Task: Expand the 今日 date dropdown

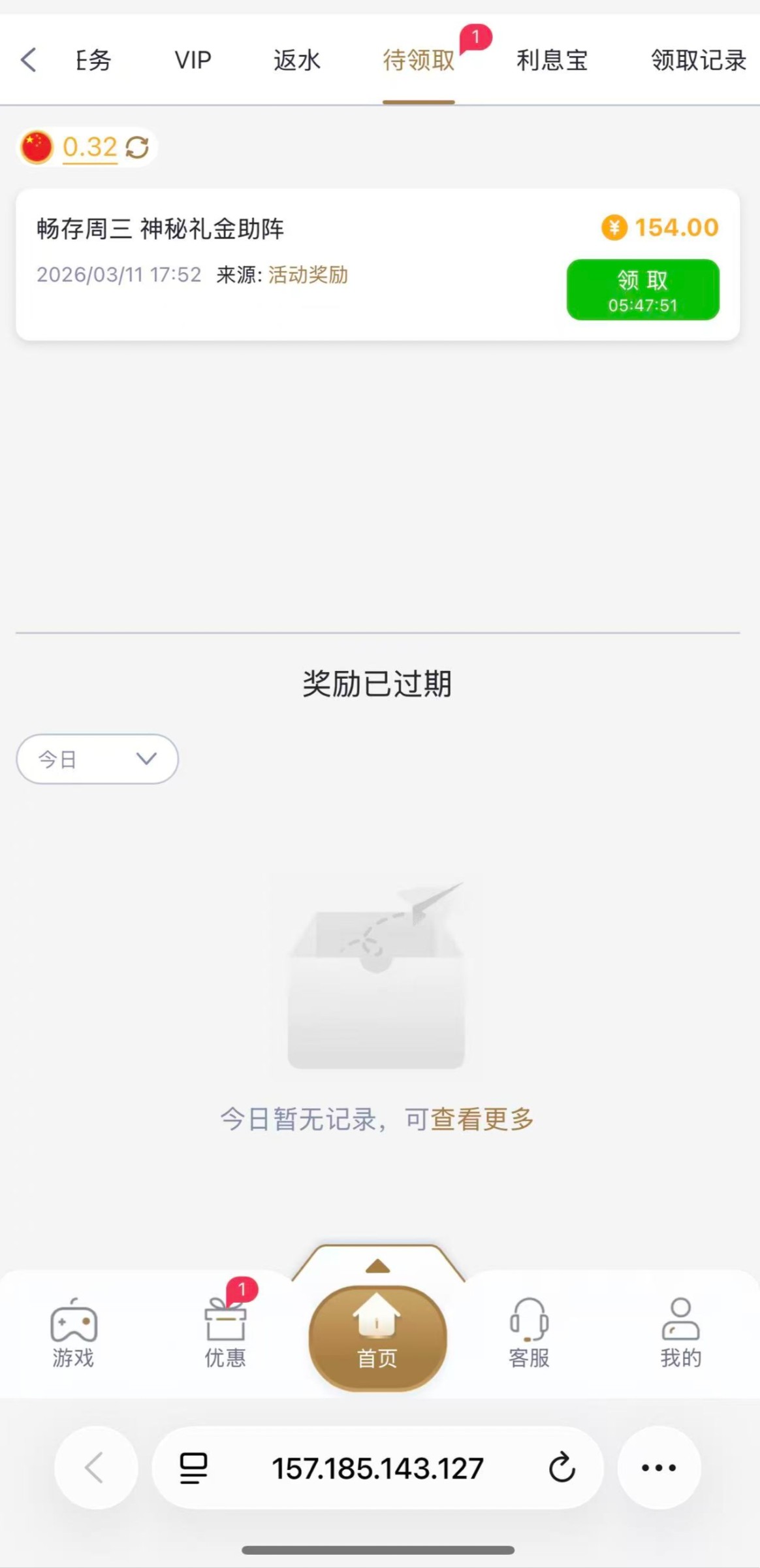Action: (97, 759)
